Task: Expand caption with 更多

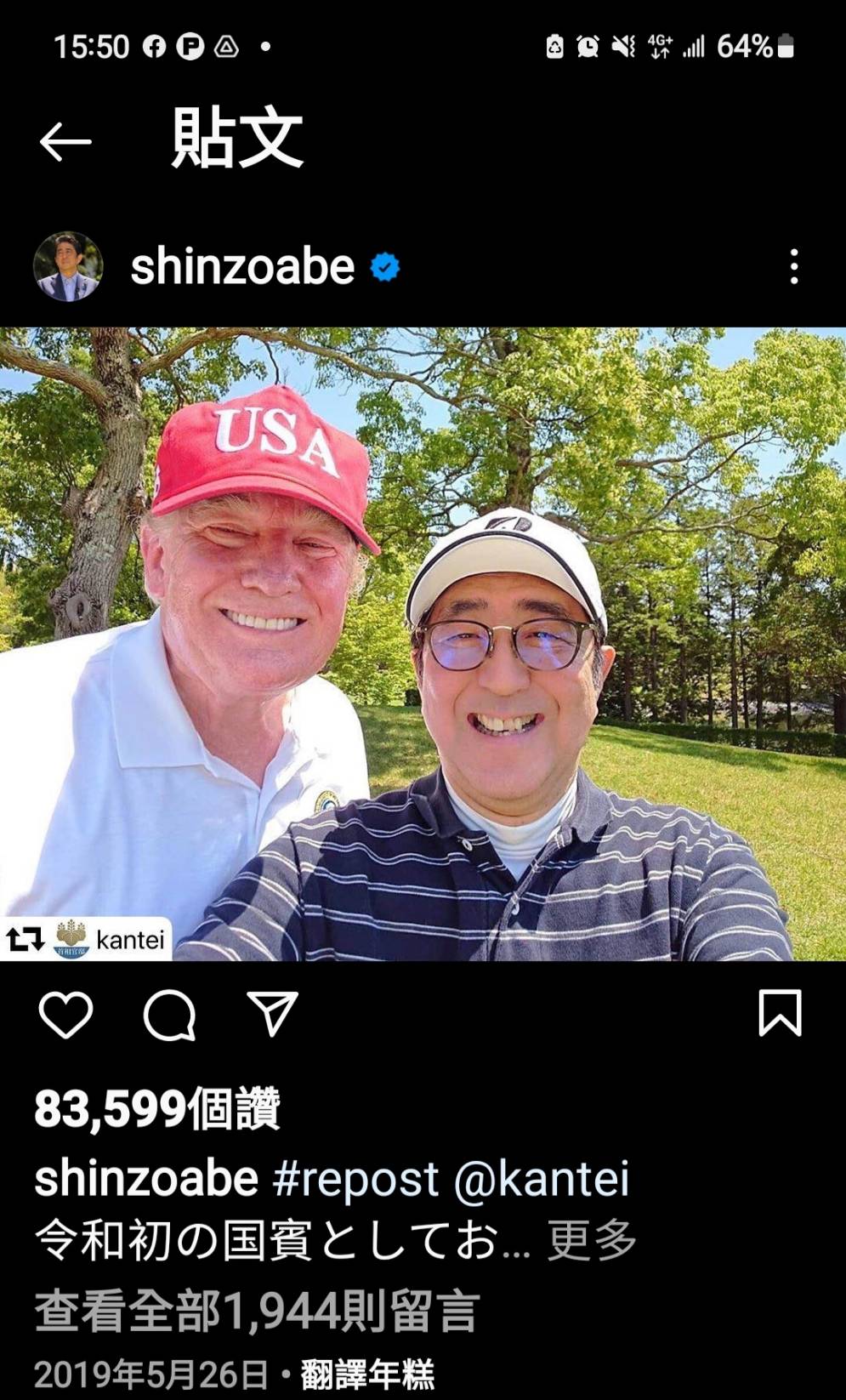Action: [592, 1241]
